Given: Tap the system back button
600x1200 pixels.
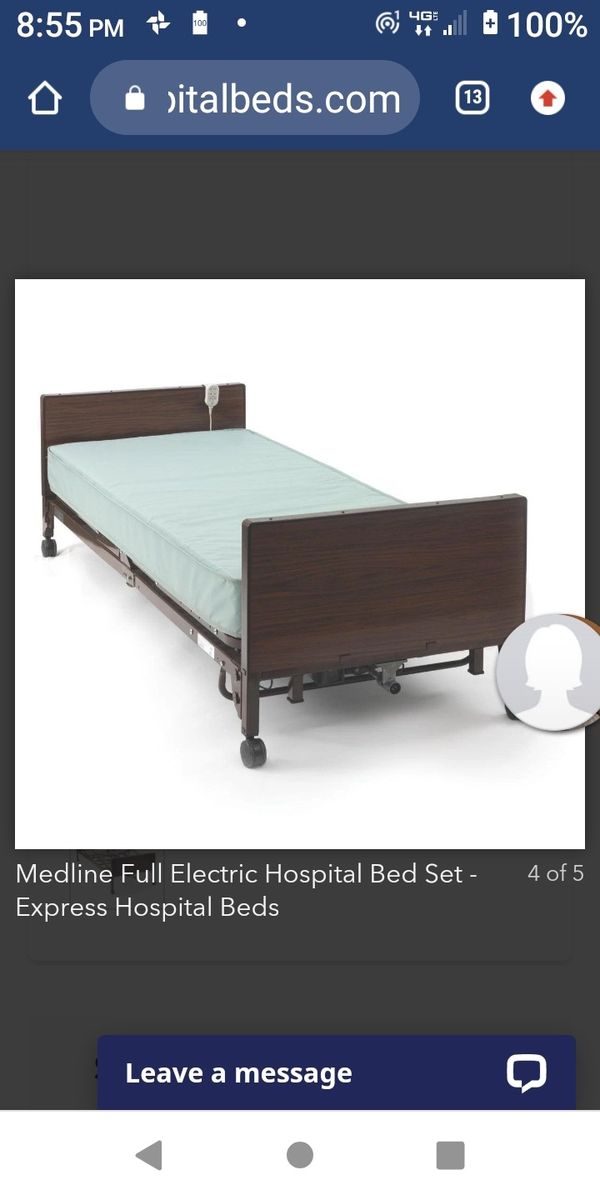Looking at the screenshot, I should (150, 1155).
